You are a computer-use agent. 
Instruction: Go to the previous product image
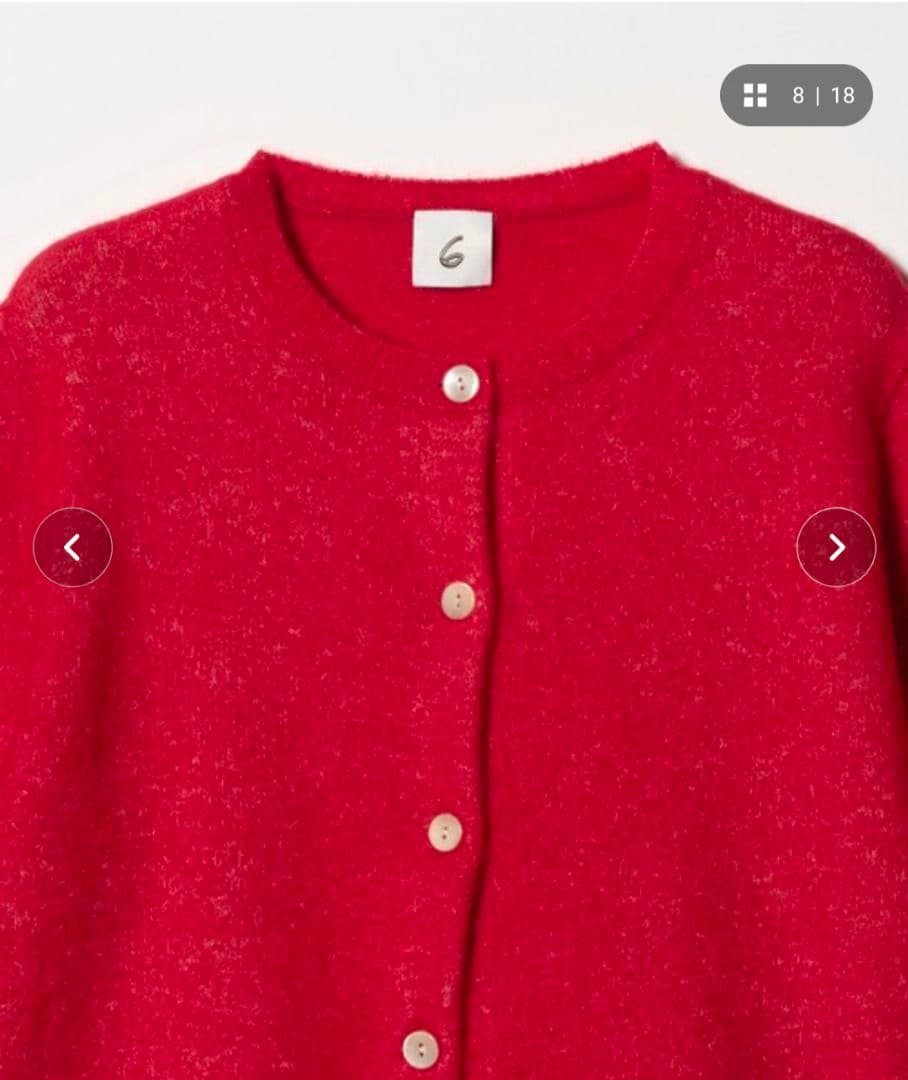pyautogui.click(x=73, y=547)
